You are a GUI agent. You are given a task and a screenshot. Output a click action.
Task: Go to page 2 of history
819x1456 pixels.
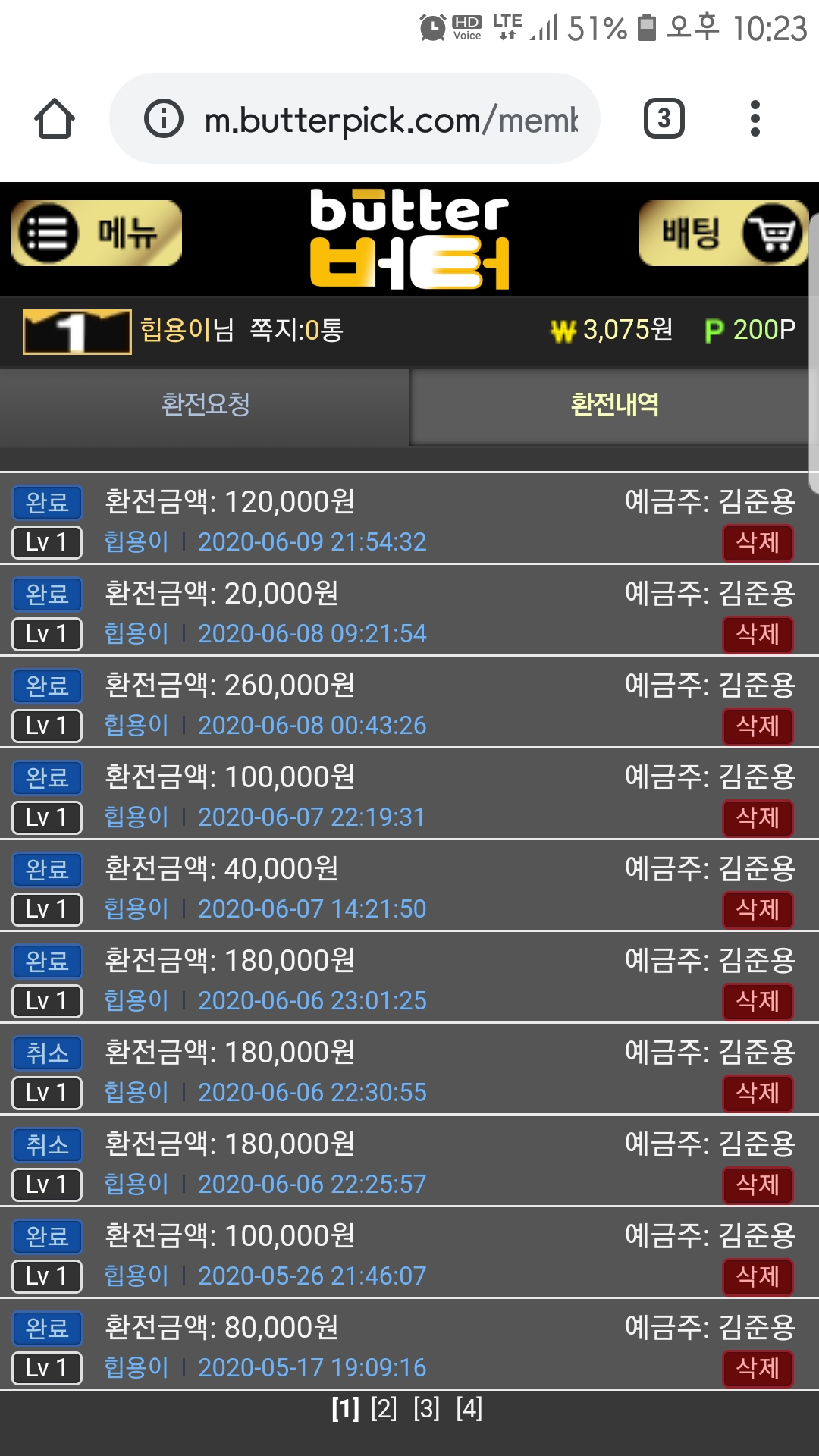coord(384,1409)
